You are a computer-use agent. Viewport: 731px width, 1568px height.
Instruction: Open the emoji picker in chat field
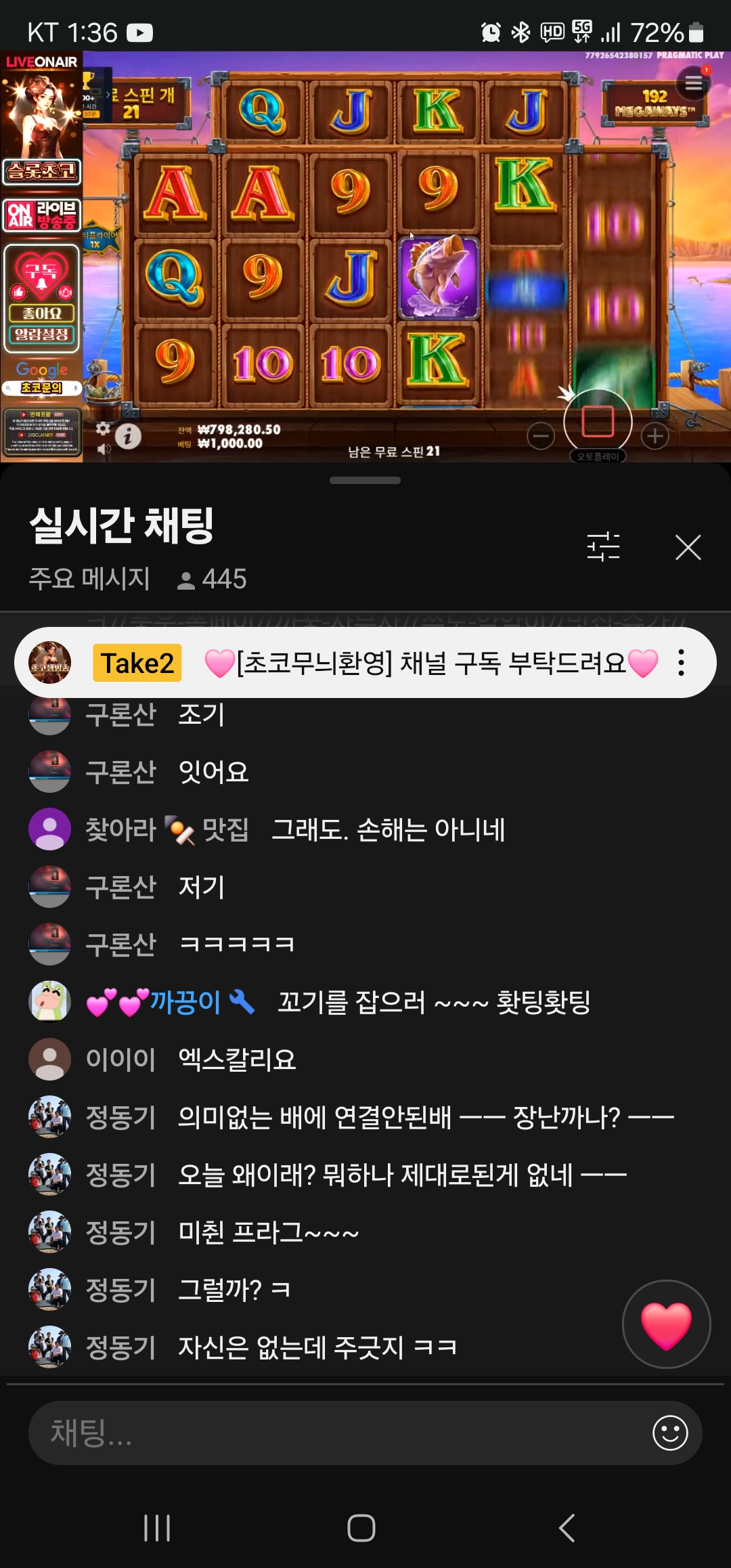click(x=670, y=1433)
